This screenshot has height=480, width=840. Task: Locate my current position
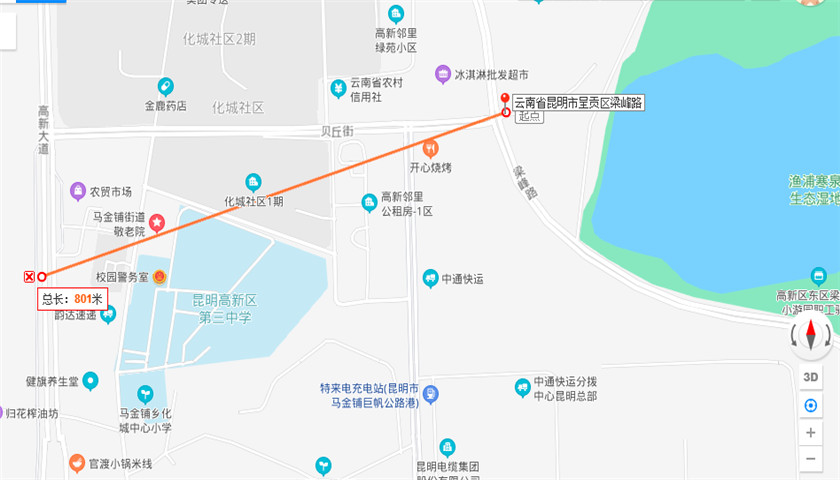click(x=811, y=405)
